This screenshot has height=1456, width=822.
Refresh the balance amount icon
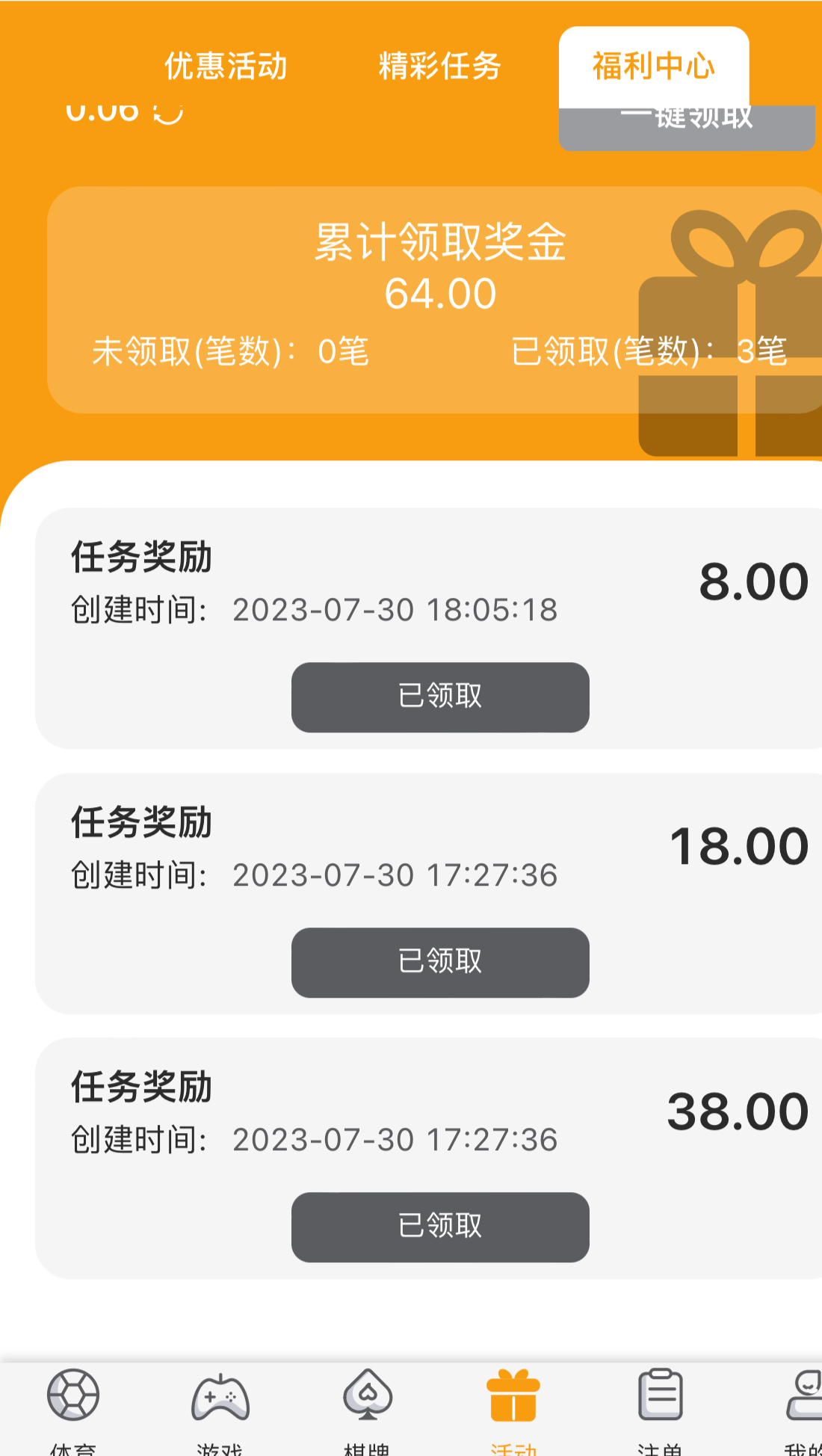point(168,112)
